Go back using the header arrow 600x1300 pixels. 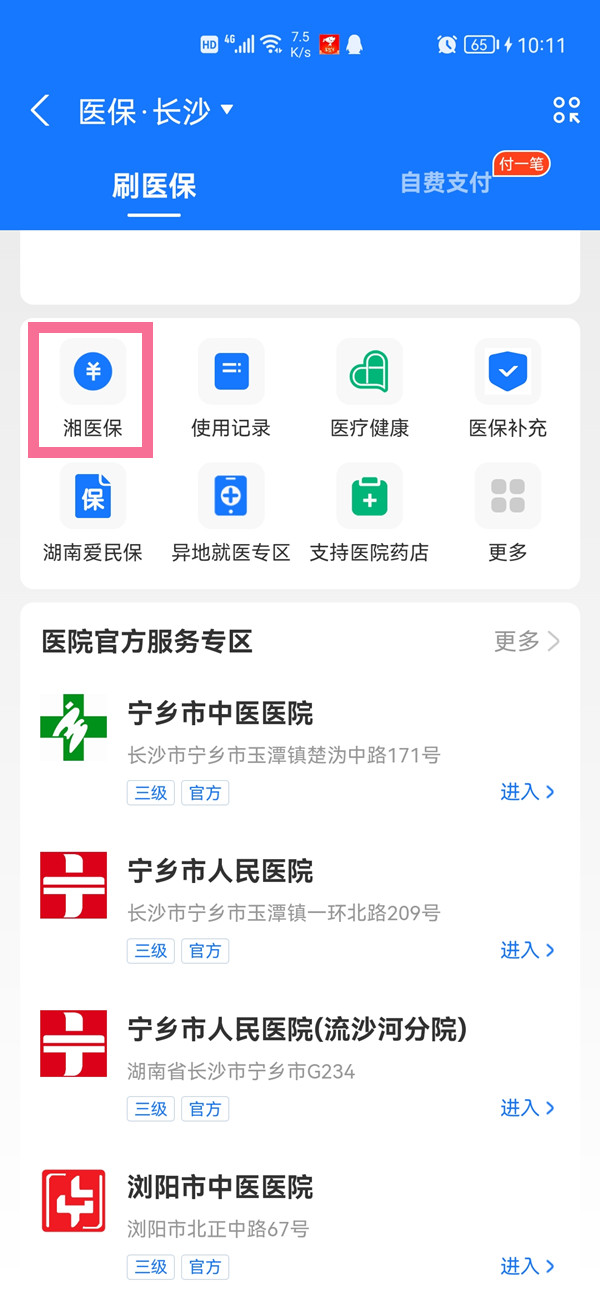pos(40,110)
